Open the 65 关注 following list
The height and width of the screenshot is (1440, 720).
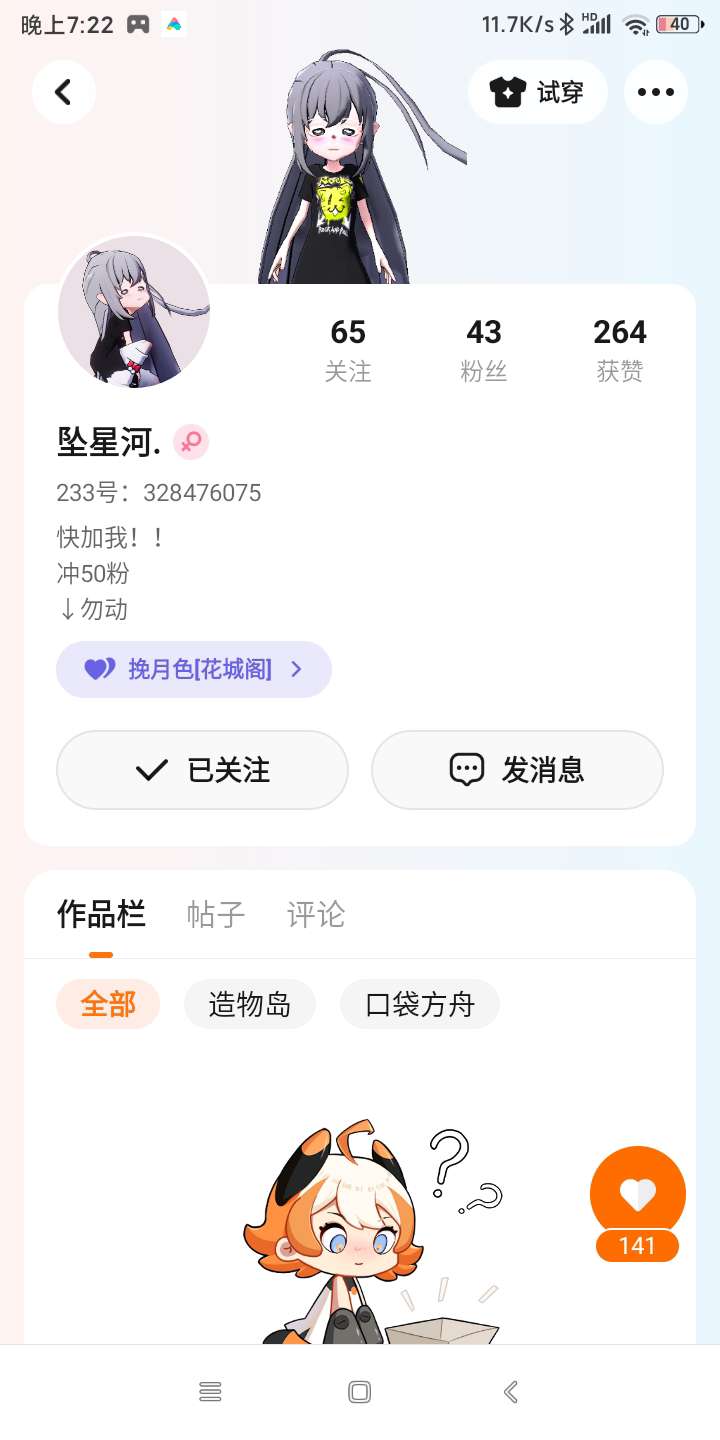click(348, 350)
